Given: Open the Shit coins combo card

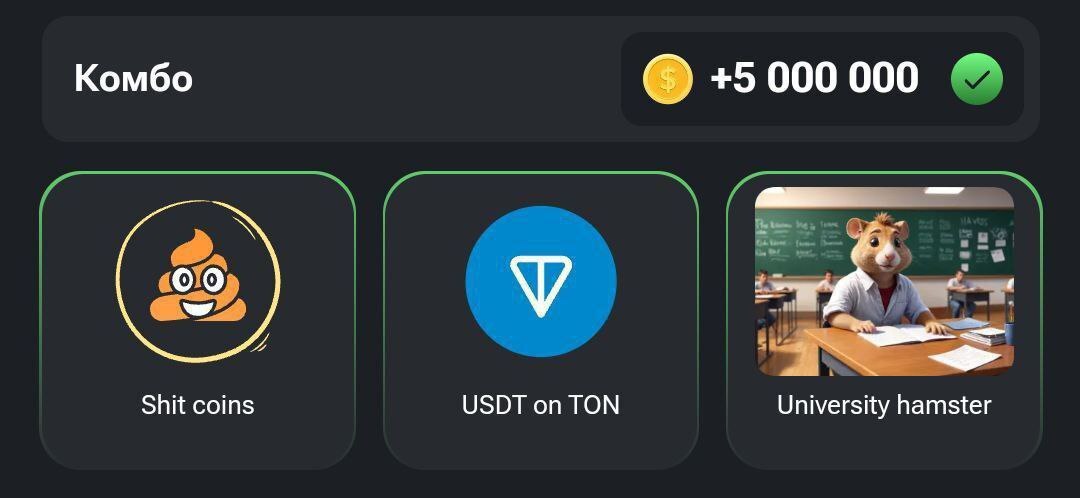Looking at the screenshot, I should 197,320.
